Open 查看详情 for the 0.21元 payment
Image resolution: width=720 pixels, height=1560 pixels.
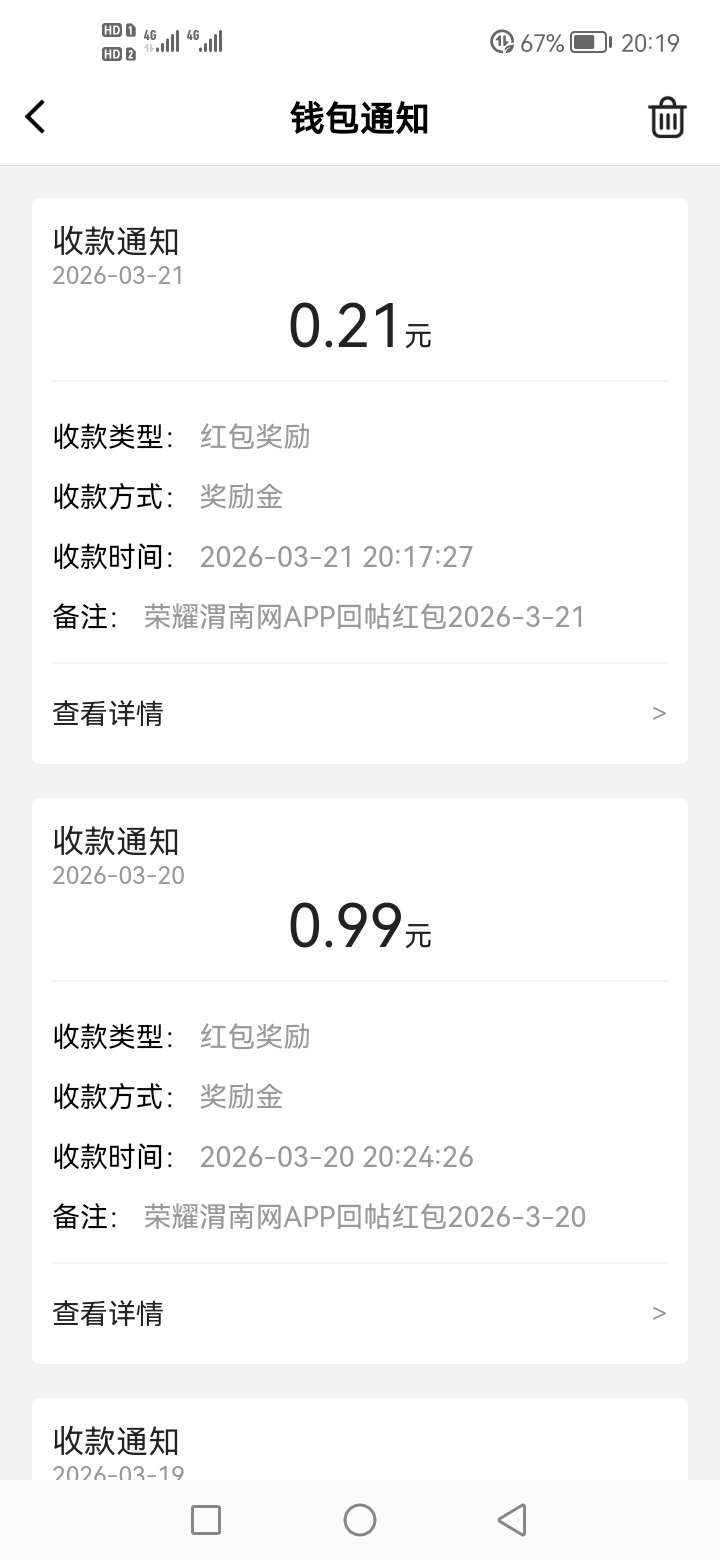pyautogui.click(x=360, y=714)
